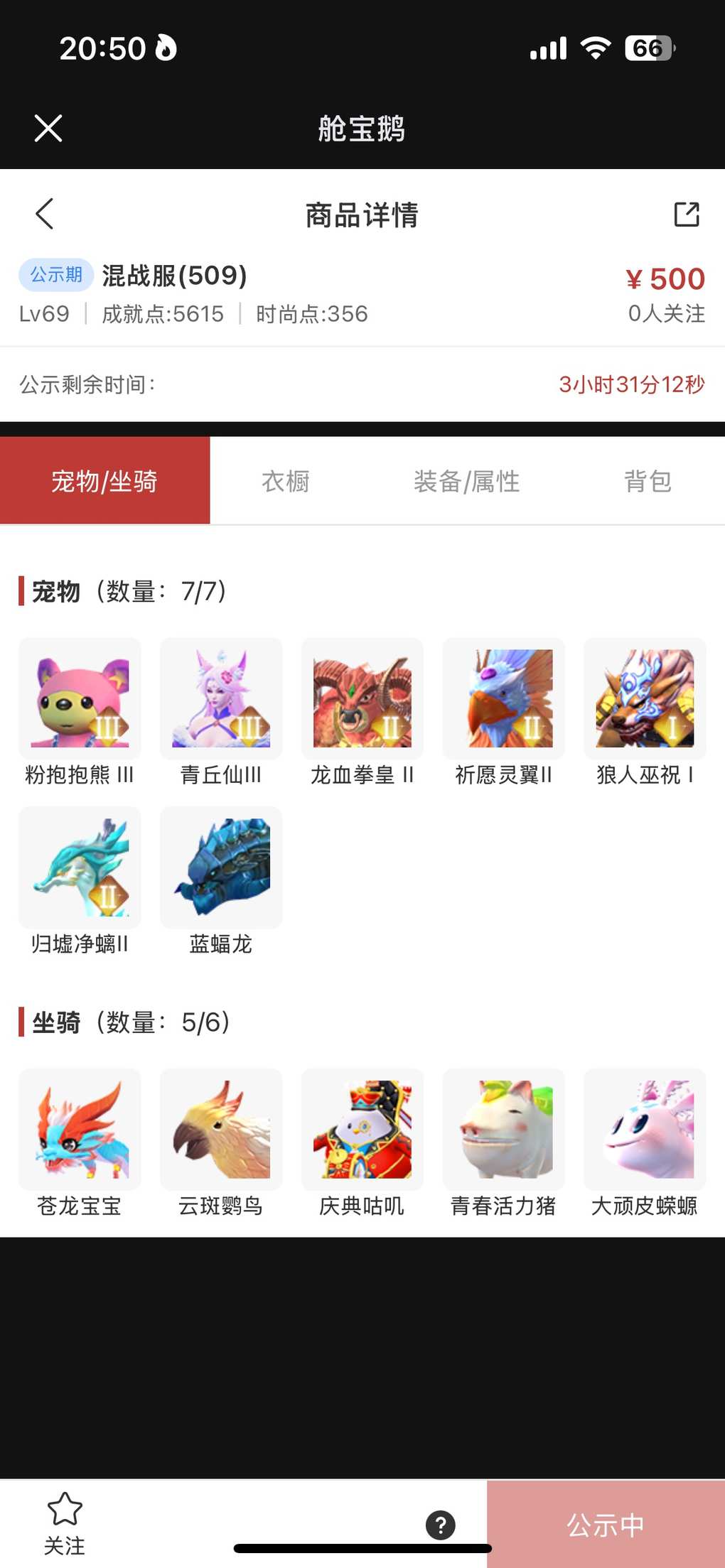Viewport: 725px width, 1568px height.
Task: Open pet 青丘仙III
Action: (x=221, y=699)
